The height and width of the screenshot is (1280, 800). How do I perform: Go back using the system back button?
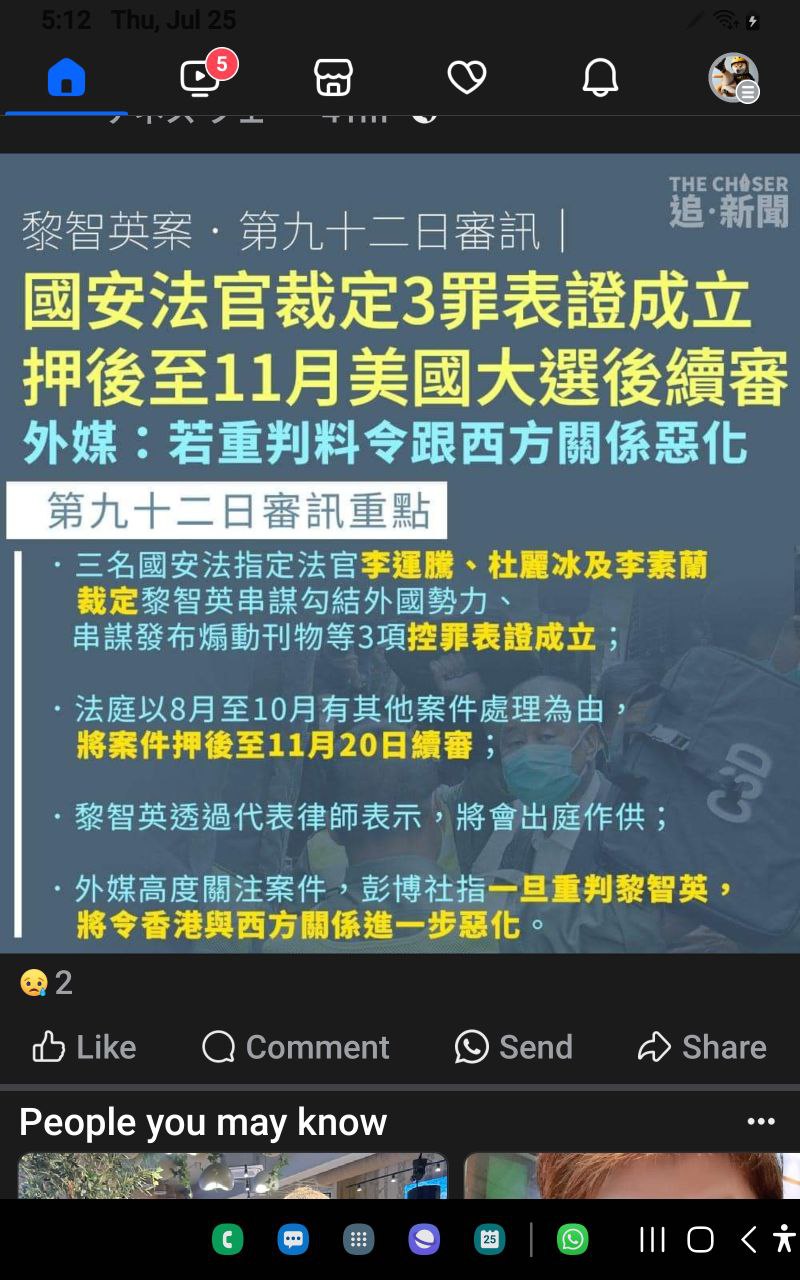[748, 1240]
